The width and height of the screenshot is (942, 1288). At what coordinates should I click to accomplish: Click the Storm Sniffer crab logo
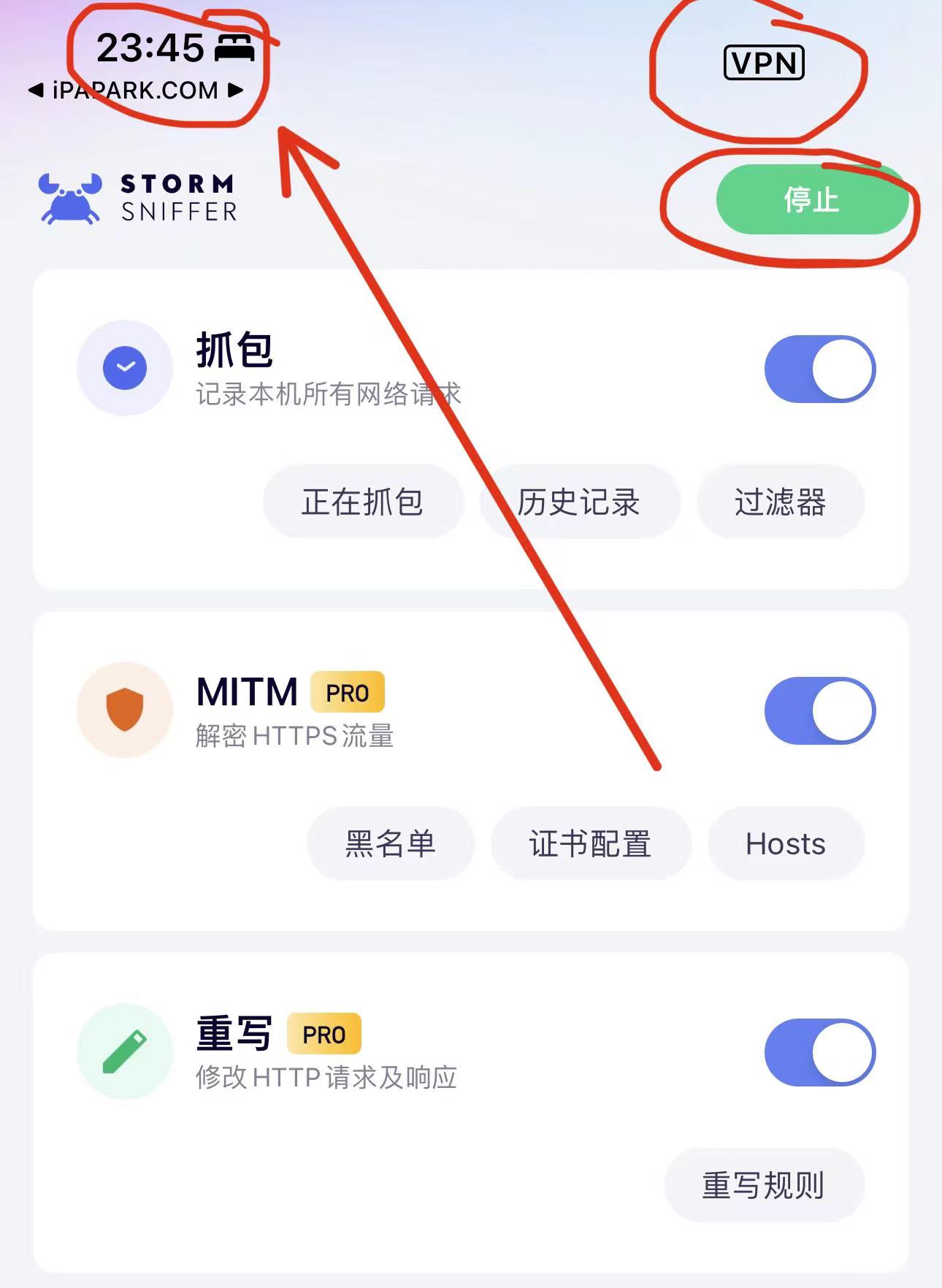[x=69, y=197]
